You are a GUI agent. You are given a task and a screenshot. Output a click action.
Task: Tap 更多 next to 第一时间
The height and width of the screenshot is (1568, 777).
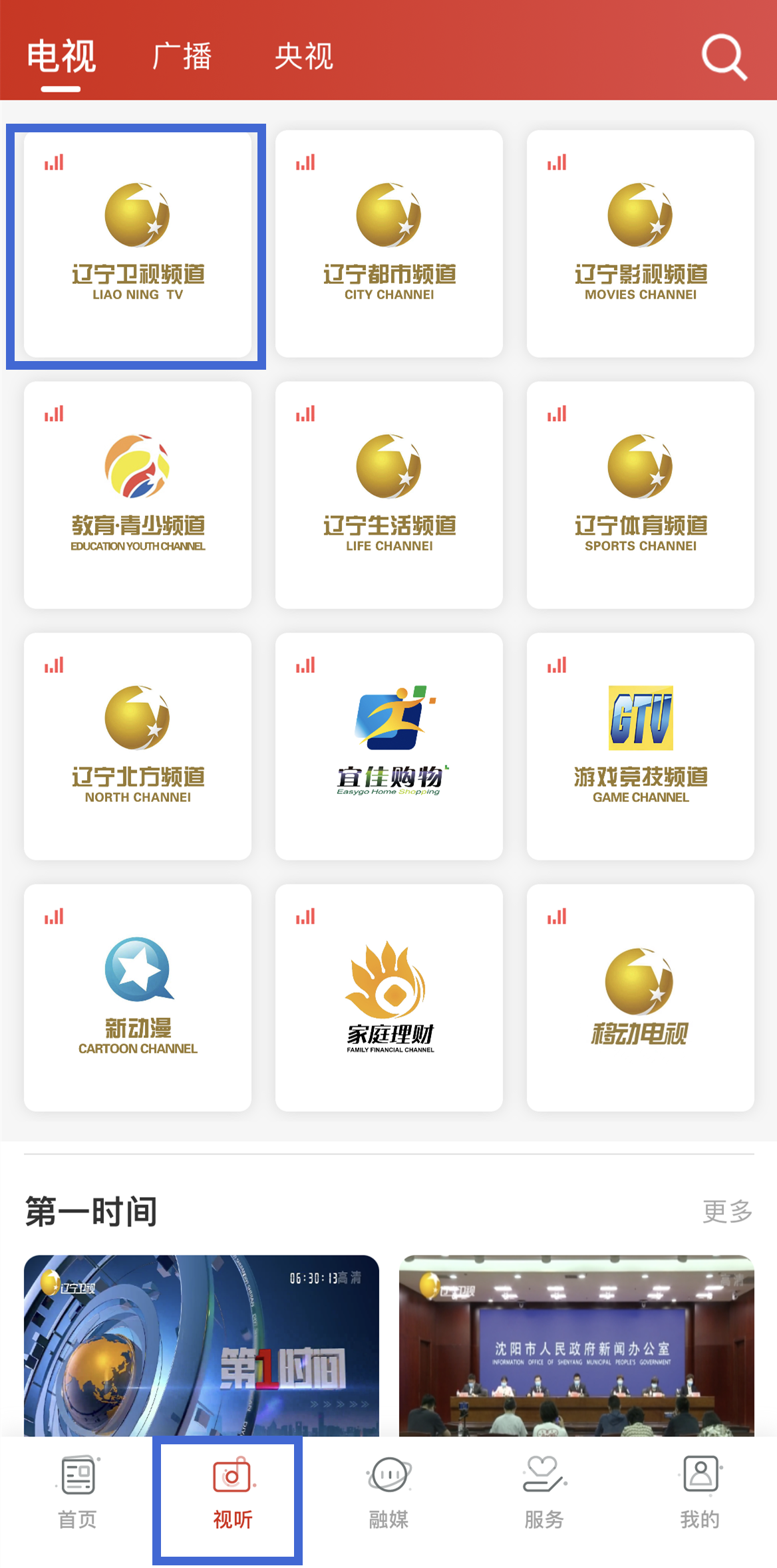click(x=727, y=1212)
